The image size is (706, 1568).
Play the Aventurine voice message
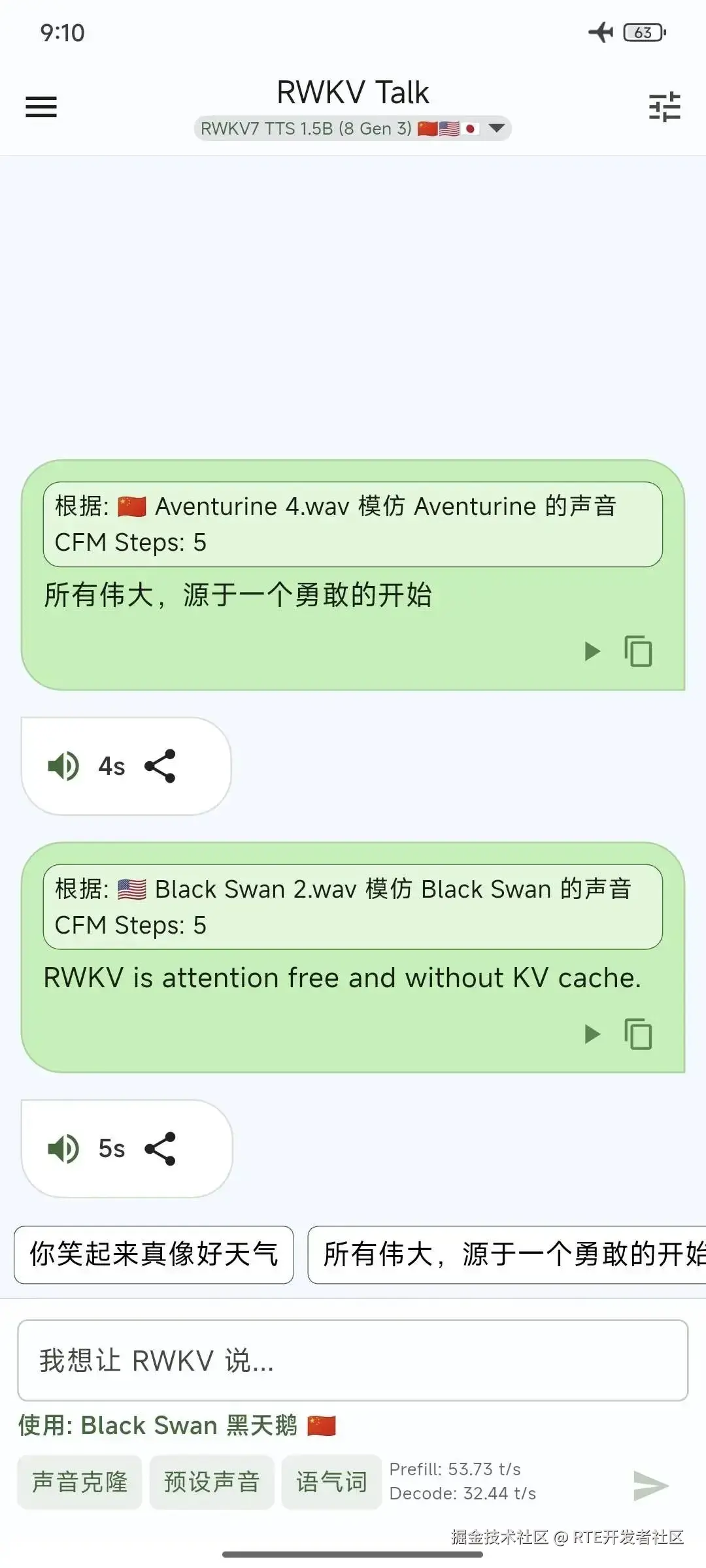592,651
